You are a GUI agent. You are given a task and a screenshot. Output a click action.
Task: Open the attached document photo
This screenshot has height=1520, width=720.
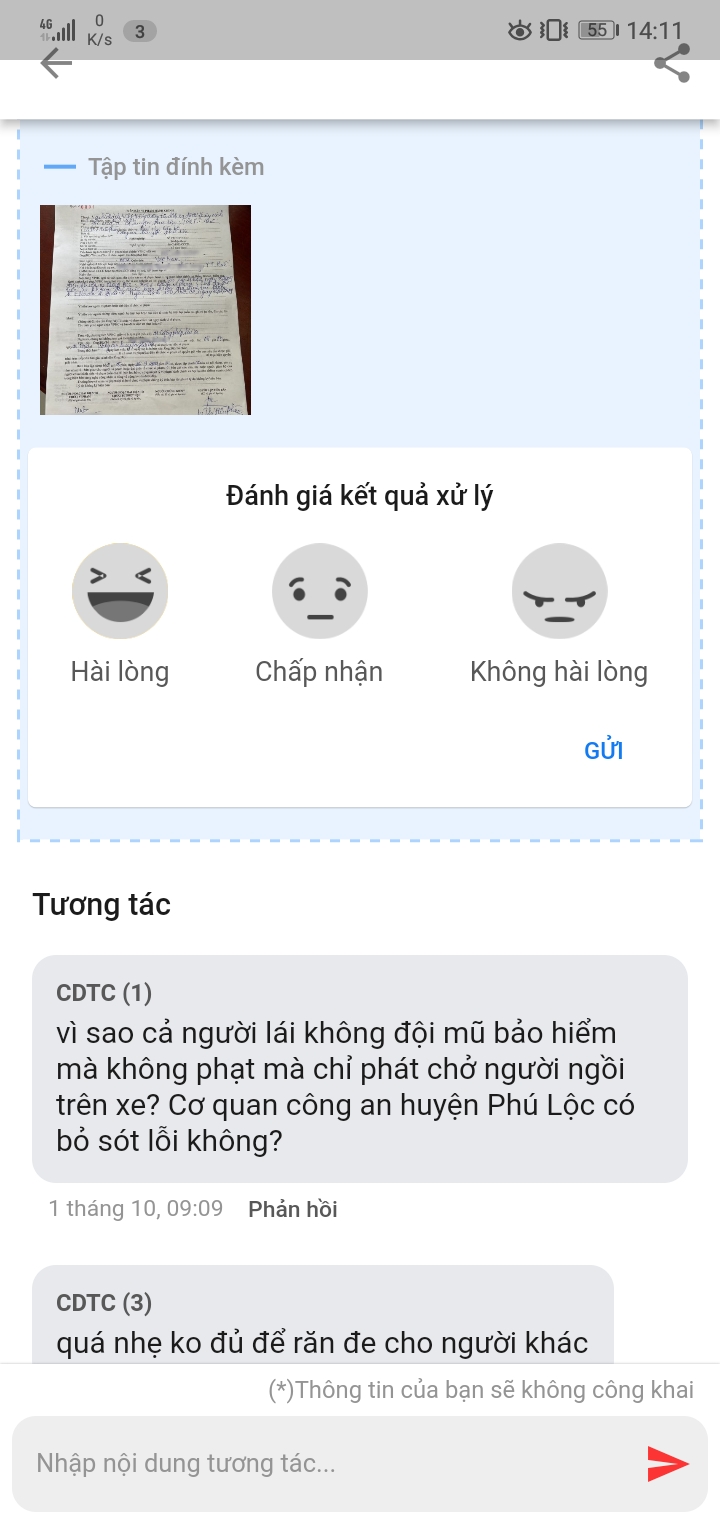(145, 310)
